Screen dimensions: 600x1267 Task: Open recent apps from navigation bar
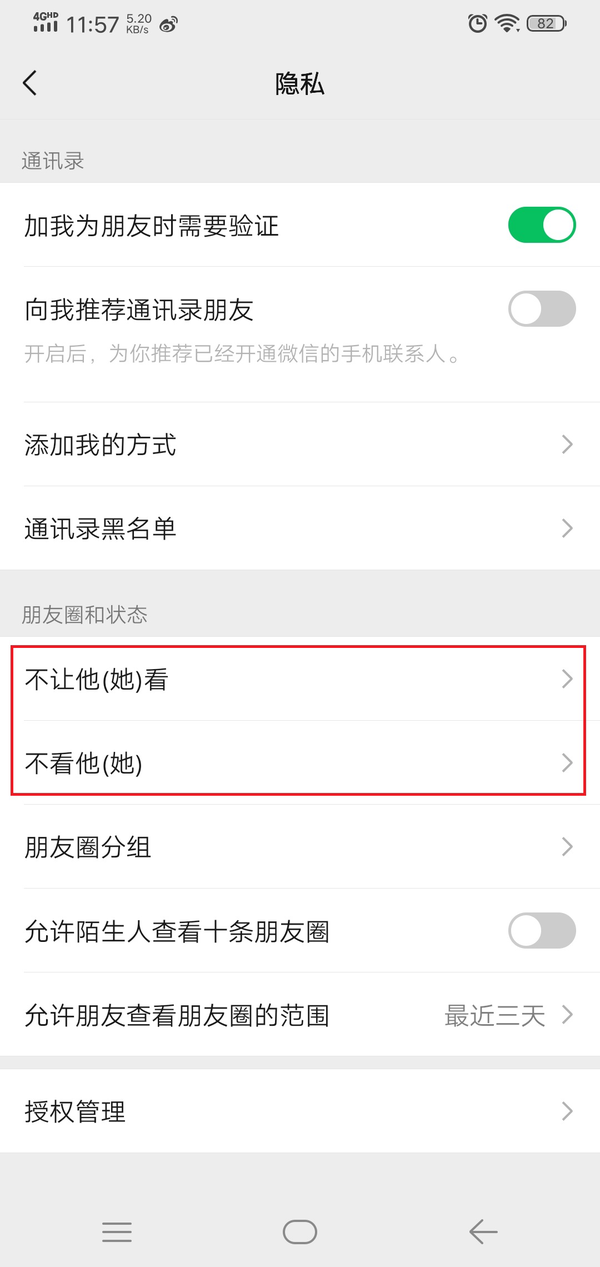(x=117, y=1232)
